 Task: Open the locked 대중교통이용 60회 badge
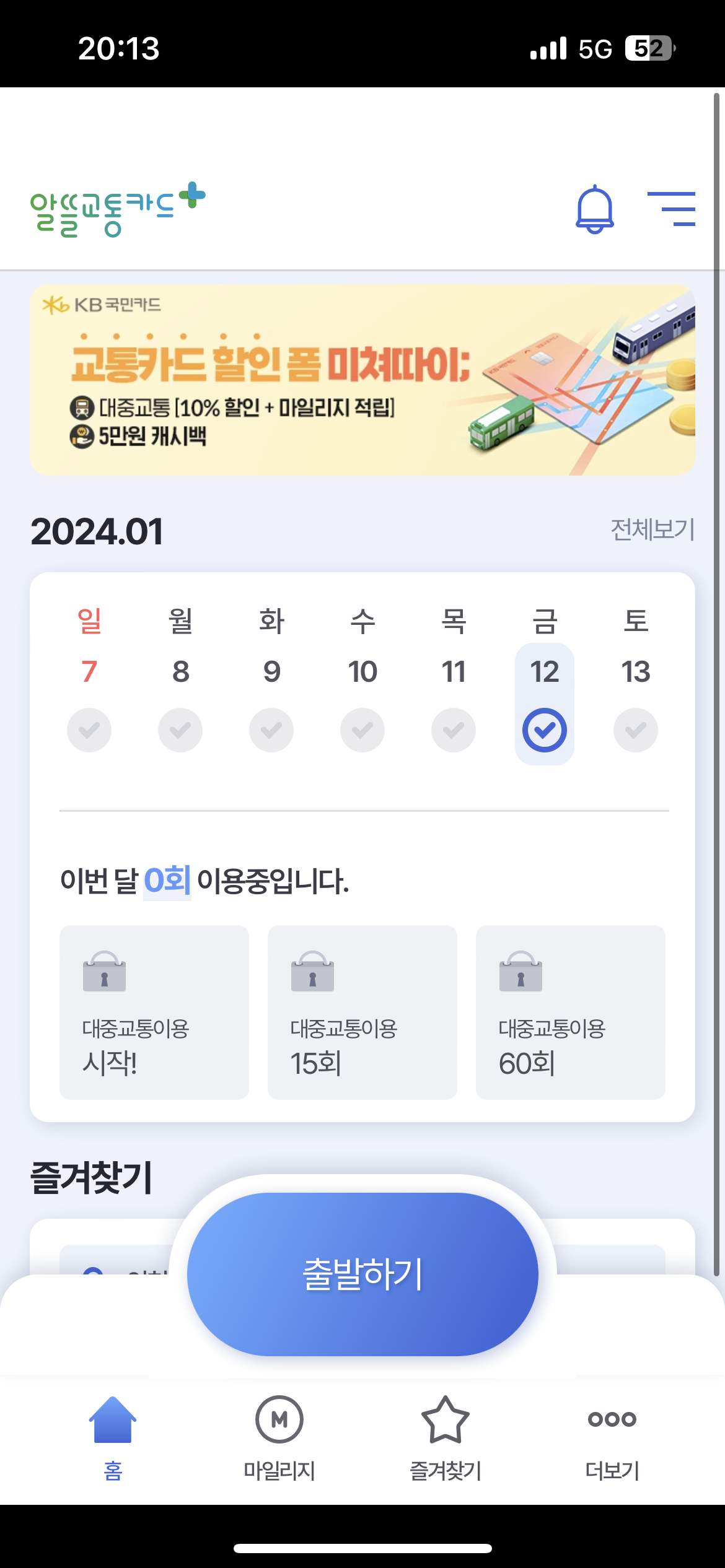[x=571, y=1013]
